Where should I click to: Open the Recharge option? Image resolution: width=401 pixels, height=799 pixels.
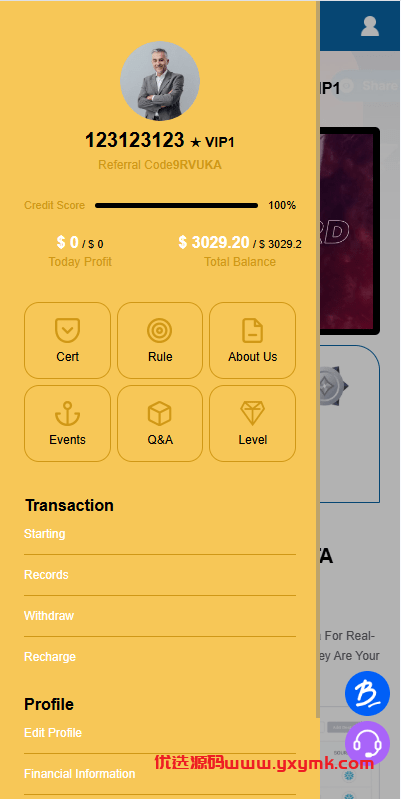pyautogui.click(x=160, y=657)
